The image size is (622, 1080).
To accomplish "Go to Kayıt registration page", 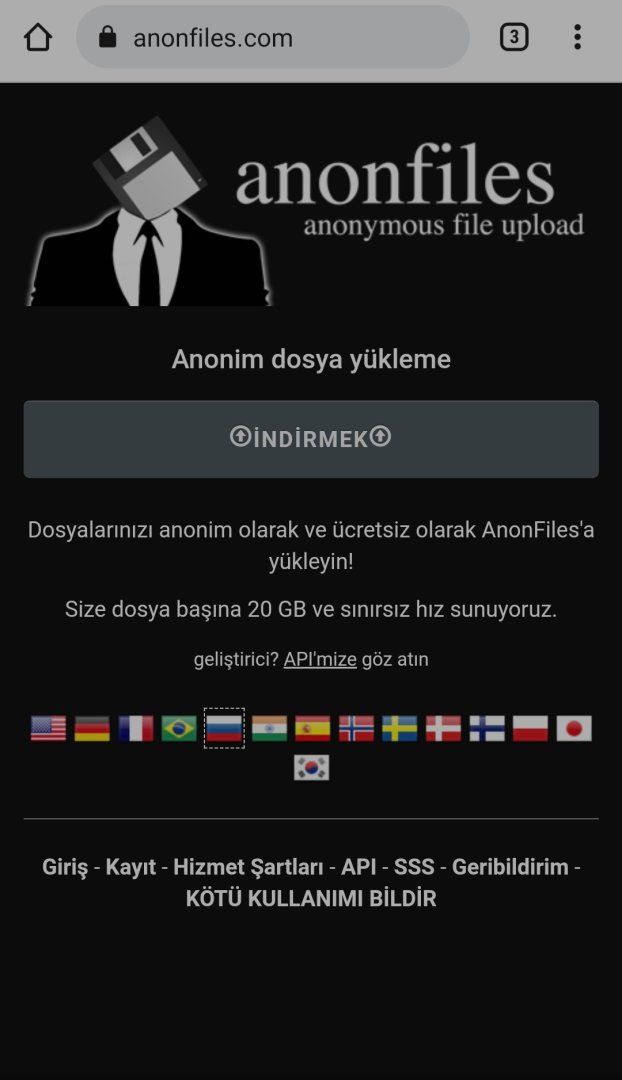I will 131,867.
